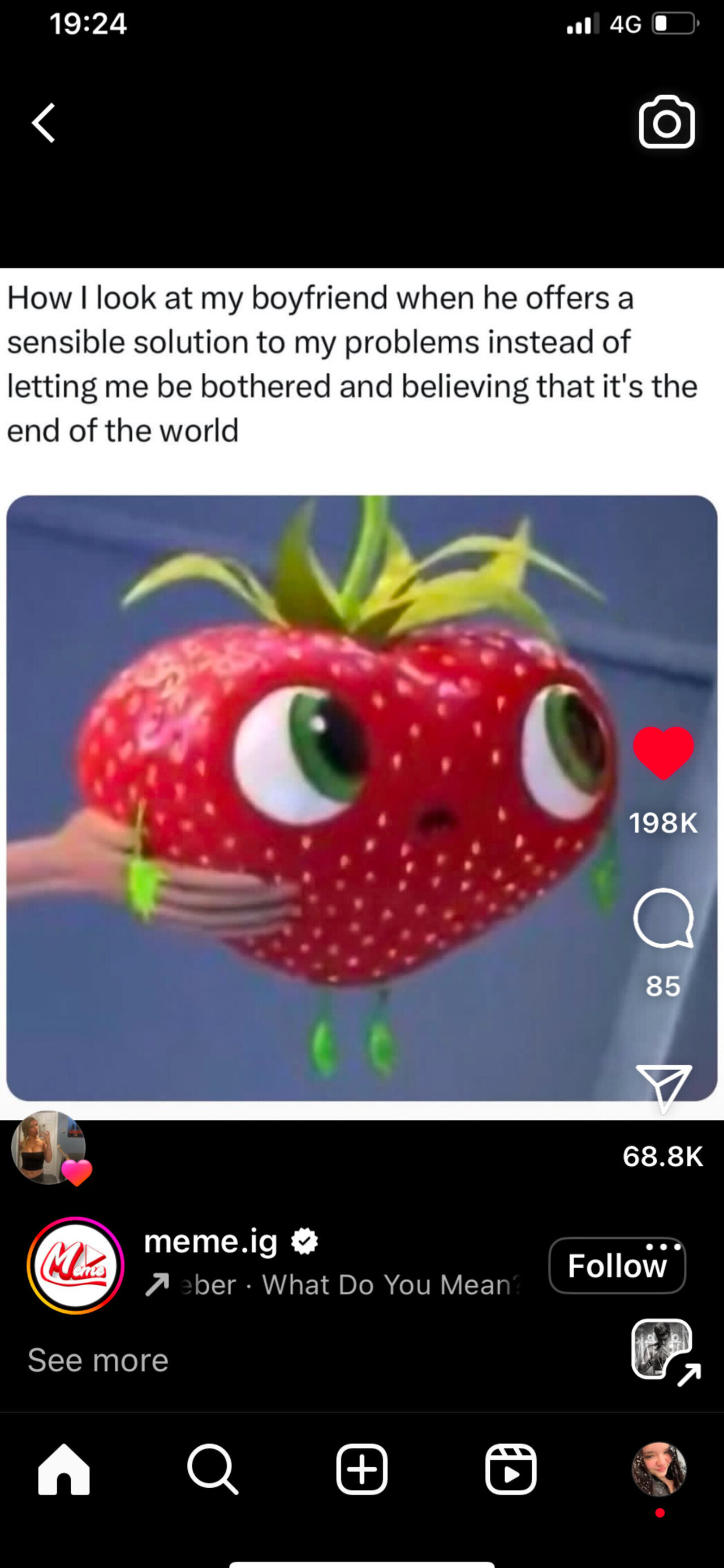Open the meme.ig profile picture
The width and height of the screenshot is (724, 1568).
coord(75,1265)
